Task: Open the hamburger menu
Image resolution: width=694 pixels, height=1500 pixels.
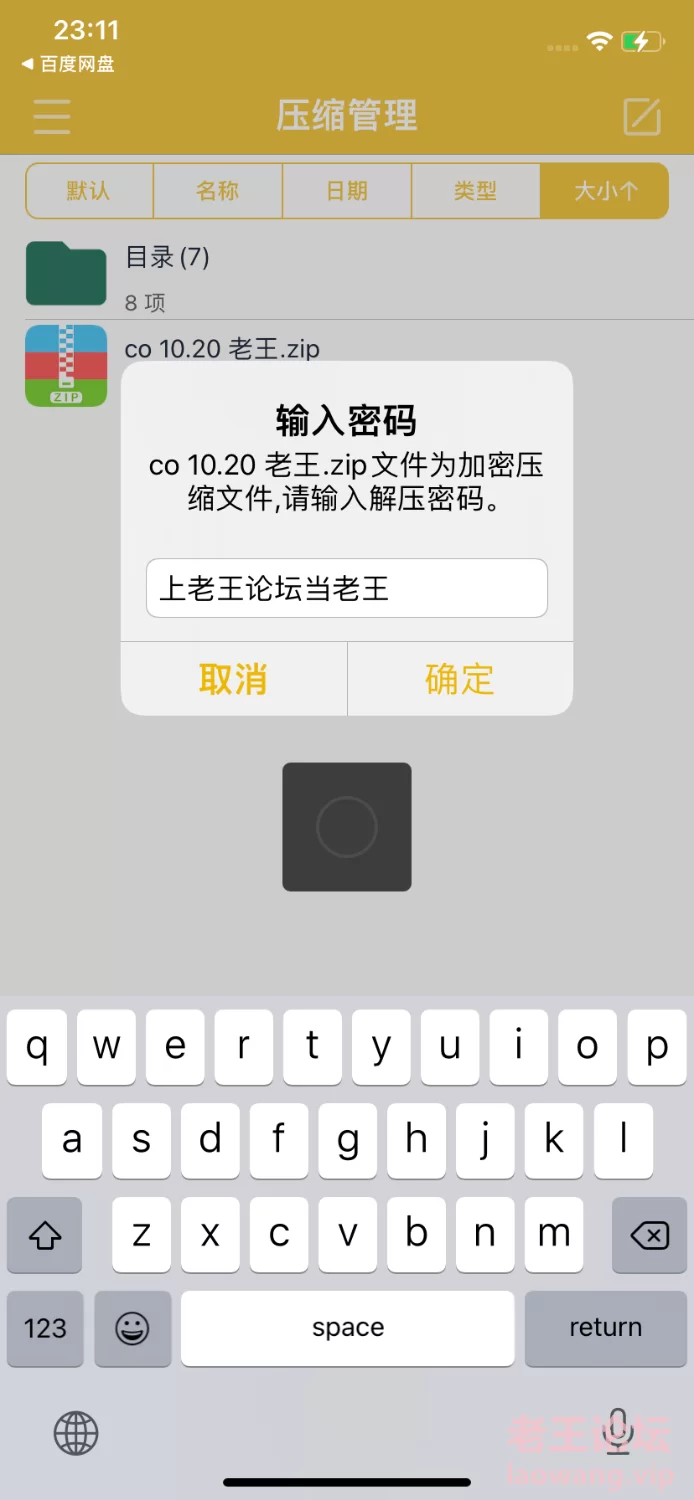Action: 52,117
